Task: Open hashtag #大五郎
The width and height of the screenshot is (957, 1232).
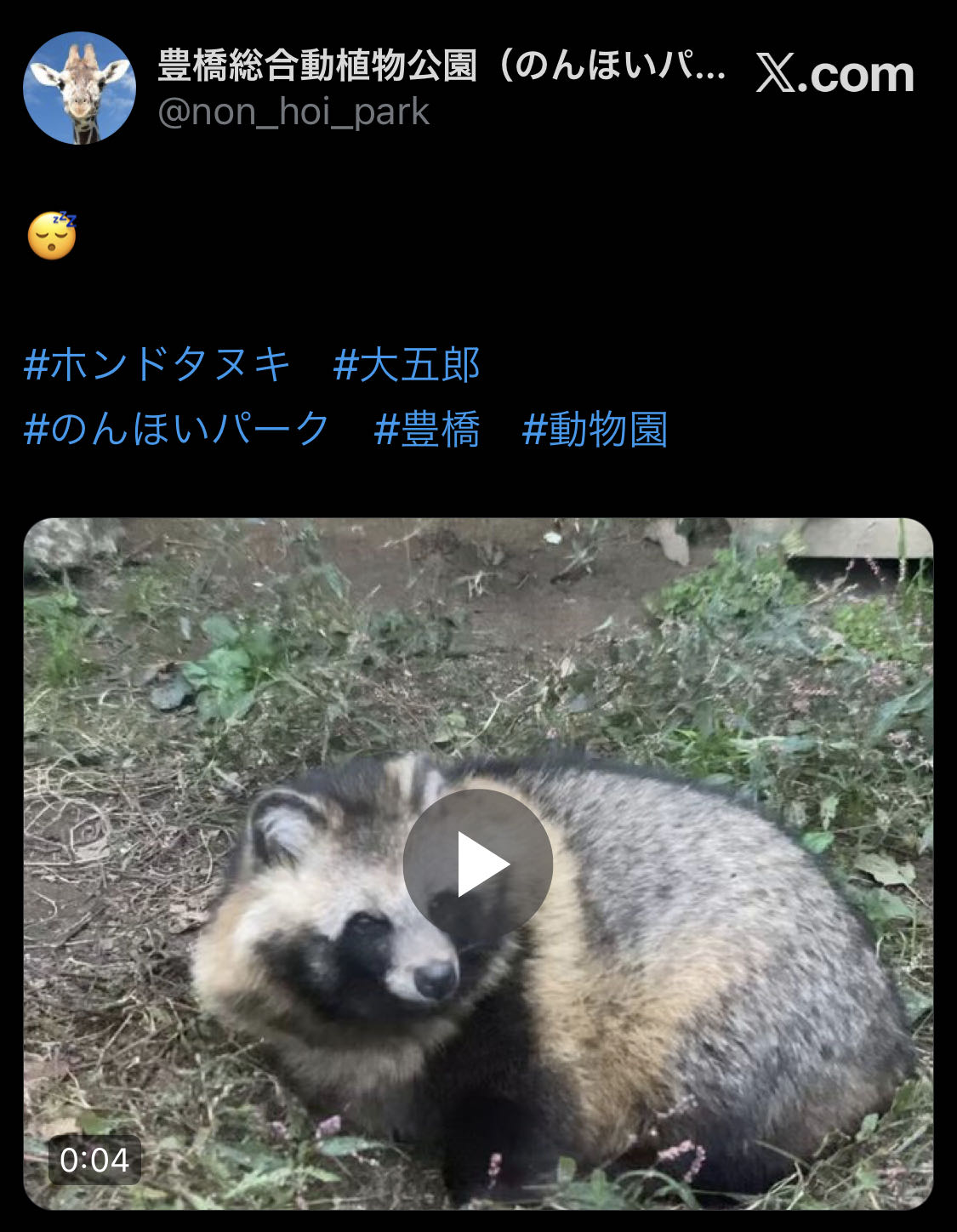Action: pyautogui.click(x=407, y=364)
